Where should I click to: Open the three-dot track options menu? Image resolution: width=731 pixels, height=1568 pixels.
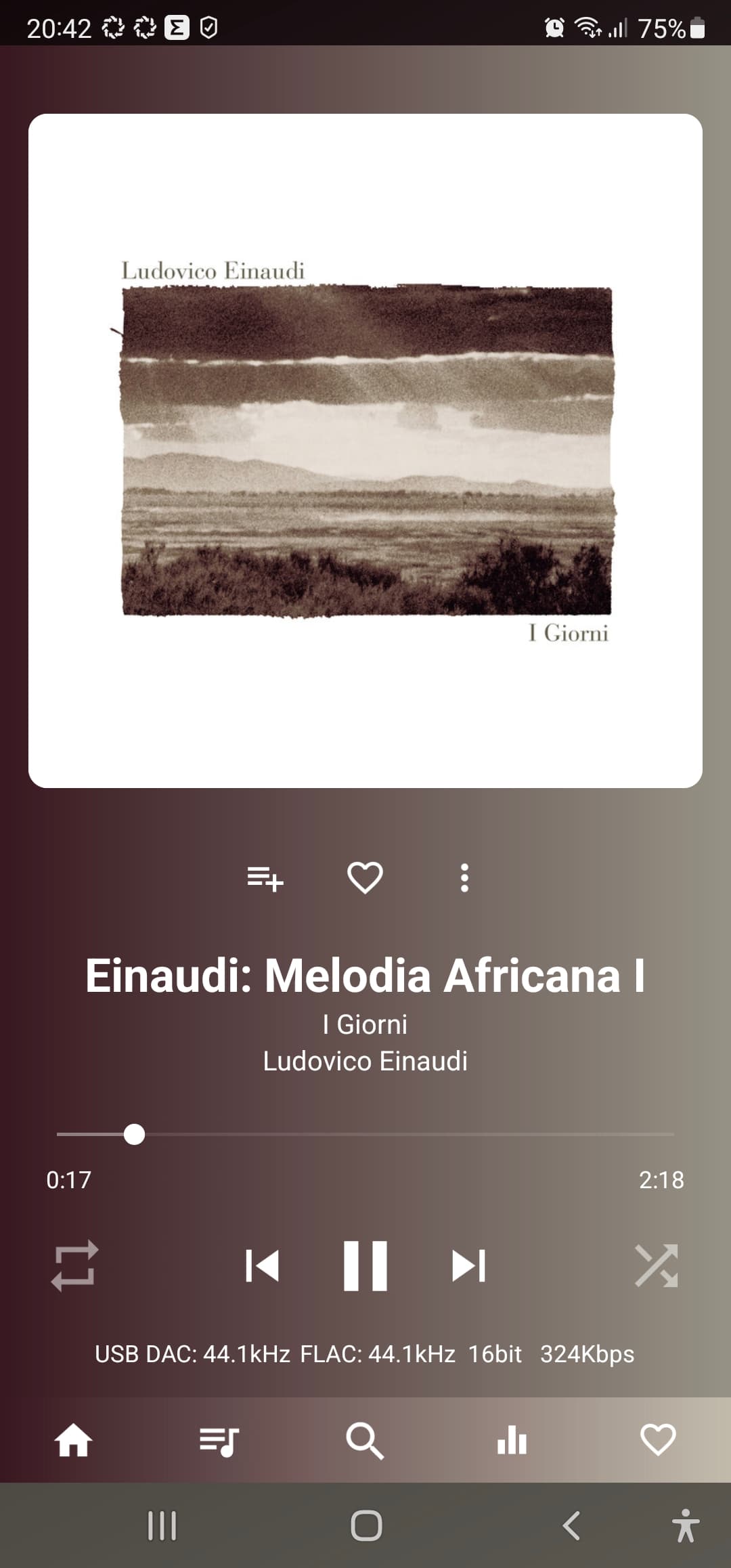coord(464,878)
